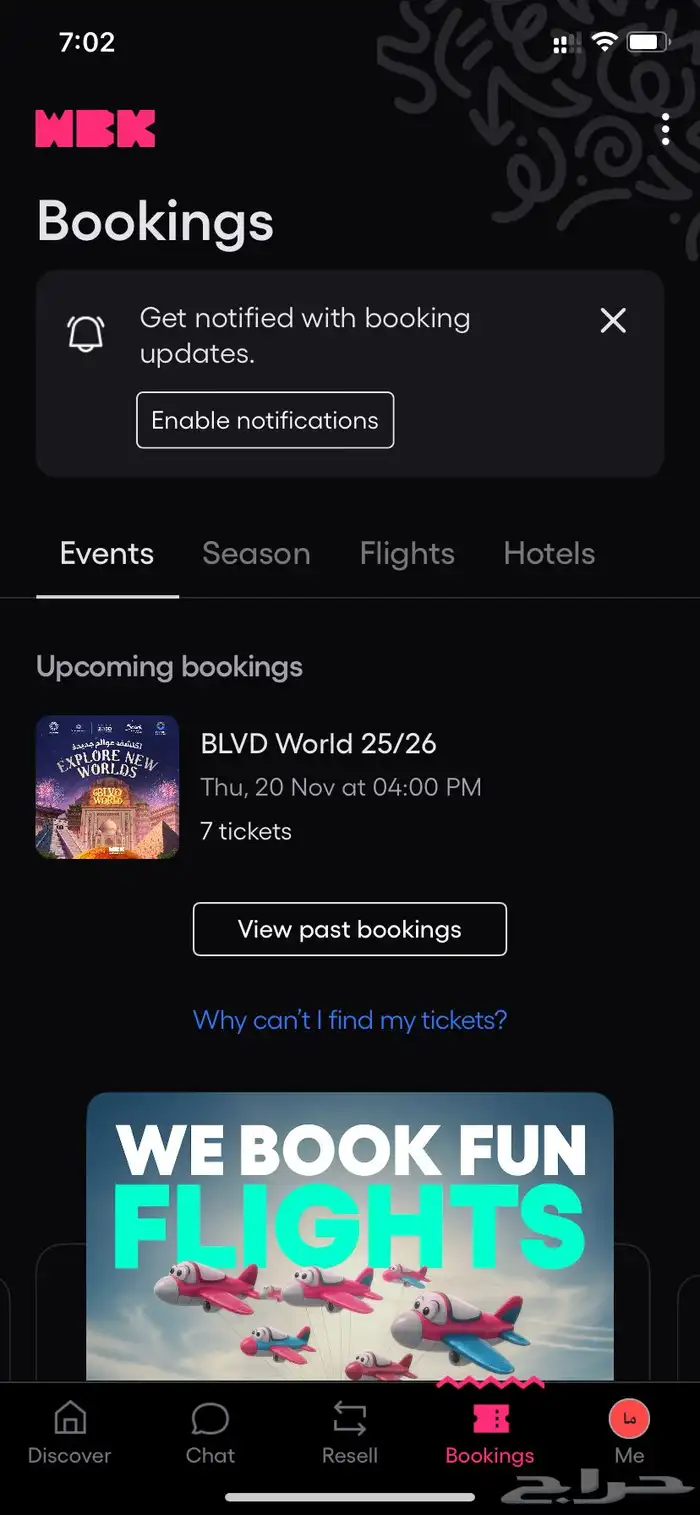Switch to the Resell tab
700x1515 pixels.
(350, 1433)
